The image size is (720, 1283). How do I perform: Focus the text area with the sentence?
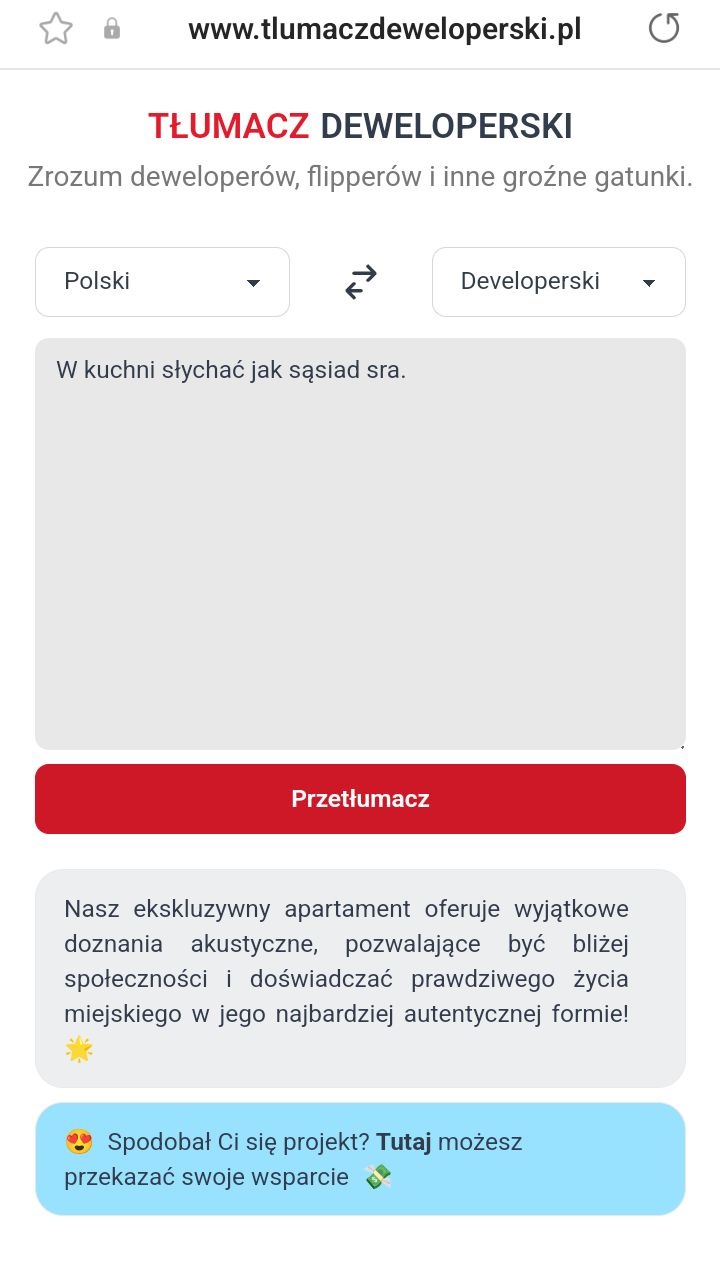[x=360, y=543]
